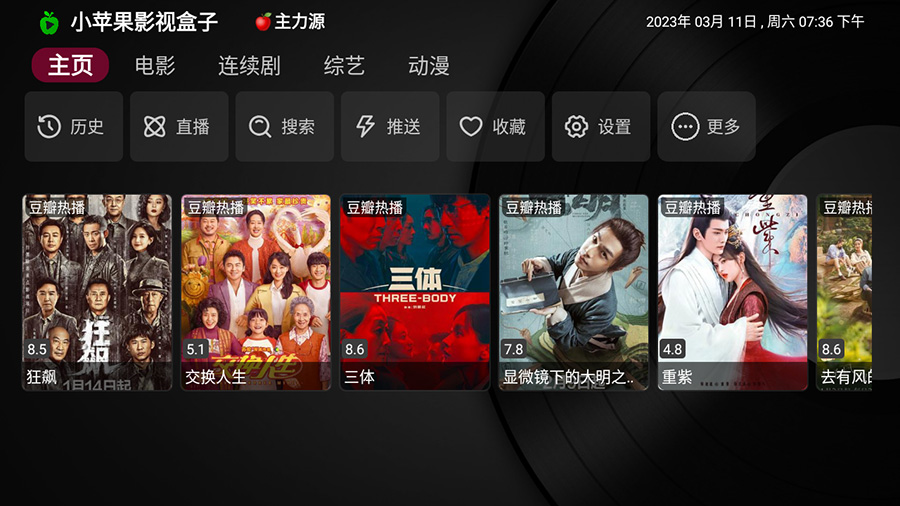Open the 推送 push option
The image size is (900, 506).
(x=390, y=127)
